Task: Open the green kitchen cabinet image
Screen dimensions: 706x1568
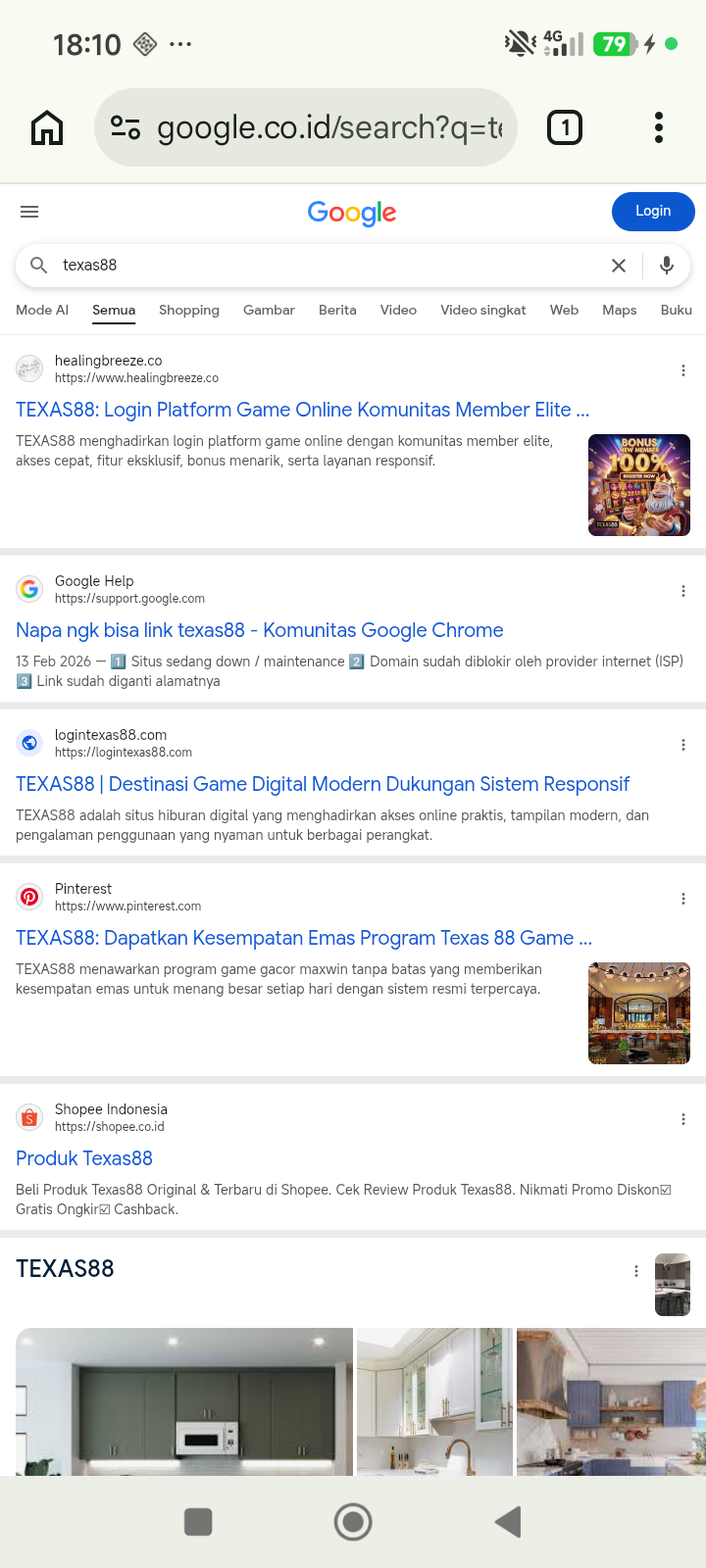Action: (x=184, y=1401)
